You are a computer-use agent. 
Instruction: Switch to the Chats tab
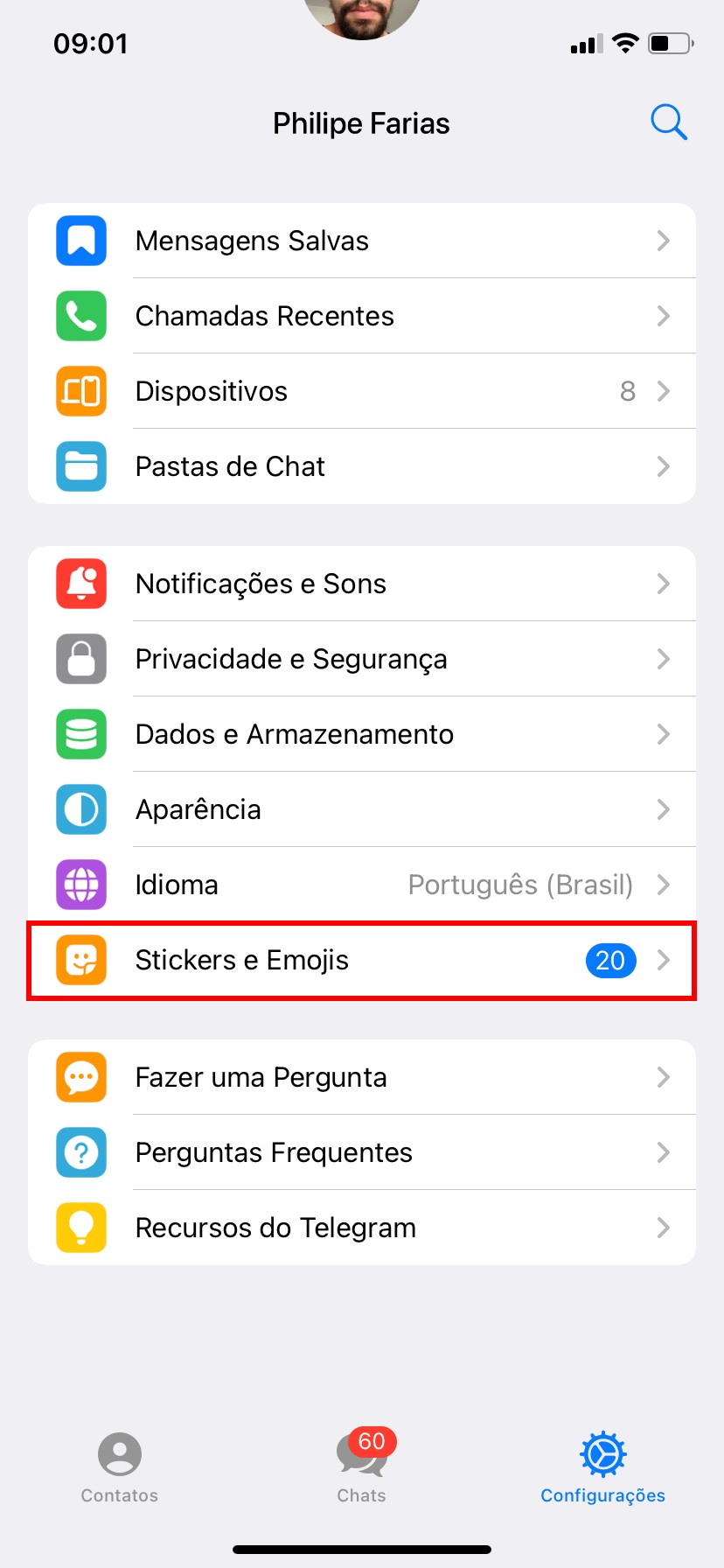point(362,1467)
